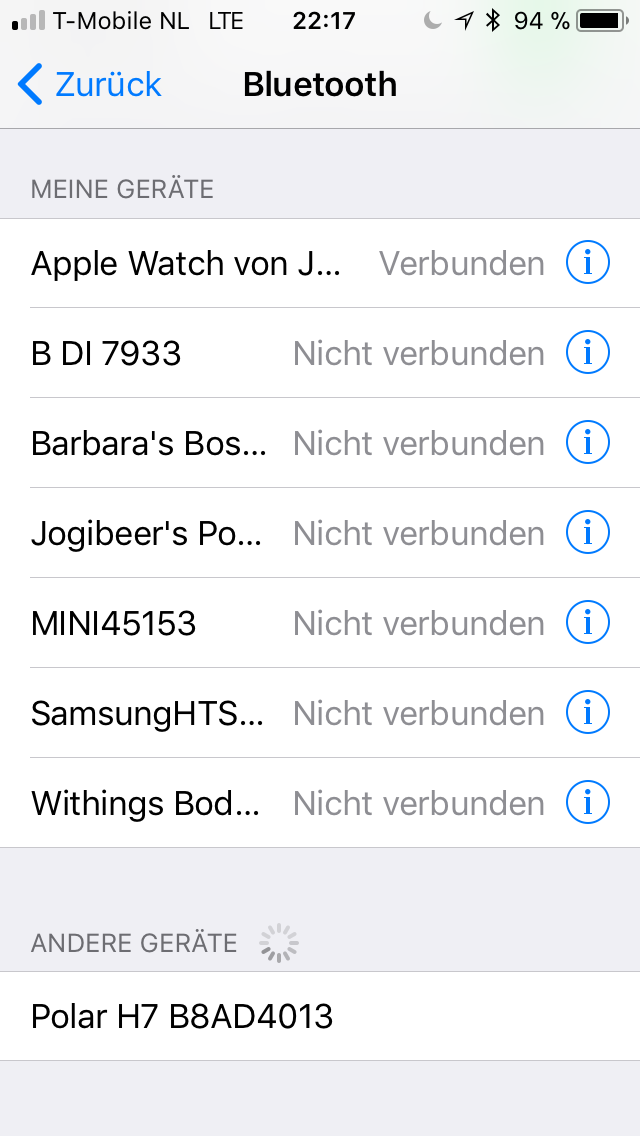
Task: Show info for Withings Bod… device
Action: 588,804
